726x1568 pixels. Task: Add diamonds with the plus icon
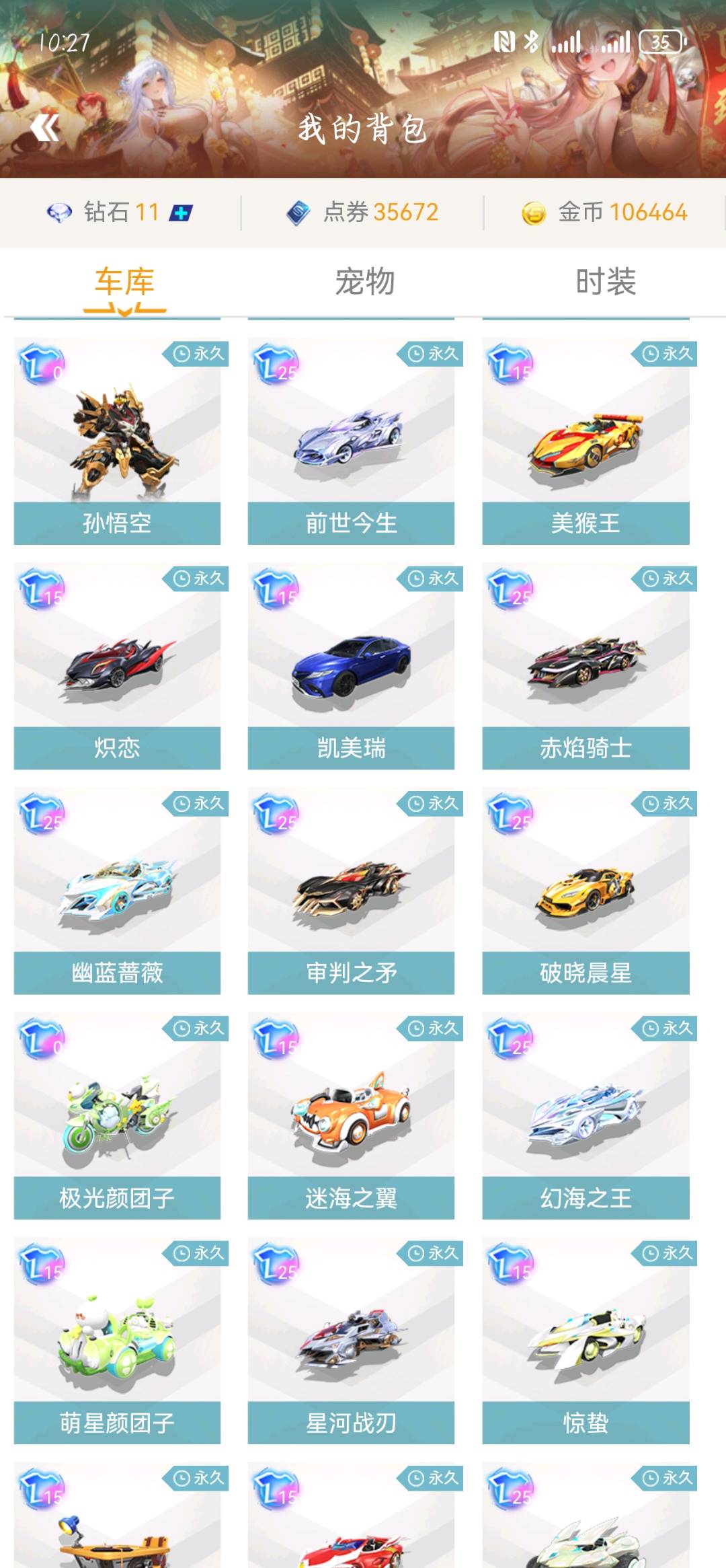[x=180, y=213]
